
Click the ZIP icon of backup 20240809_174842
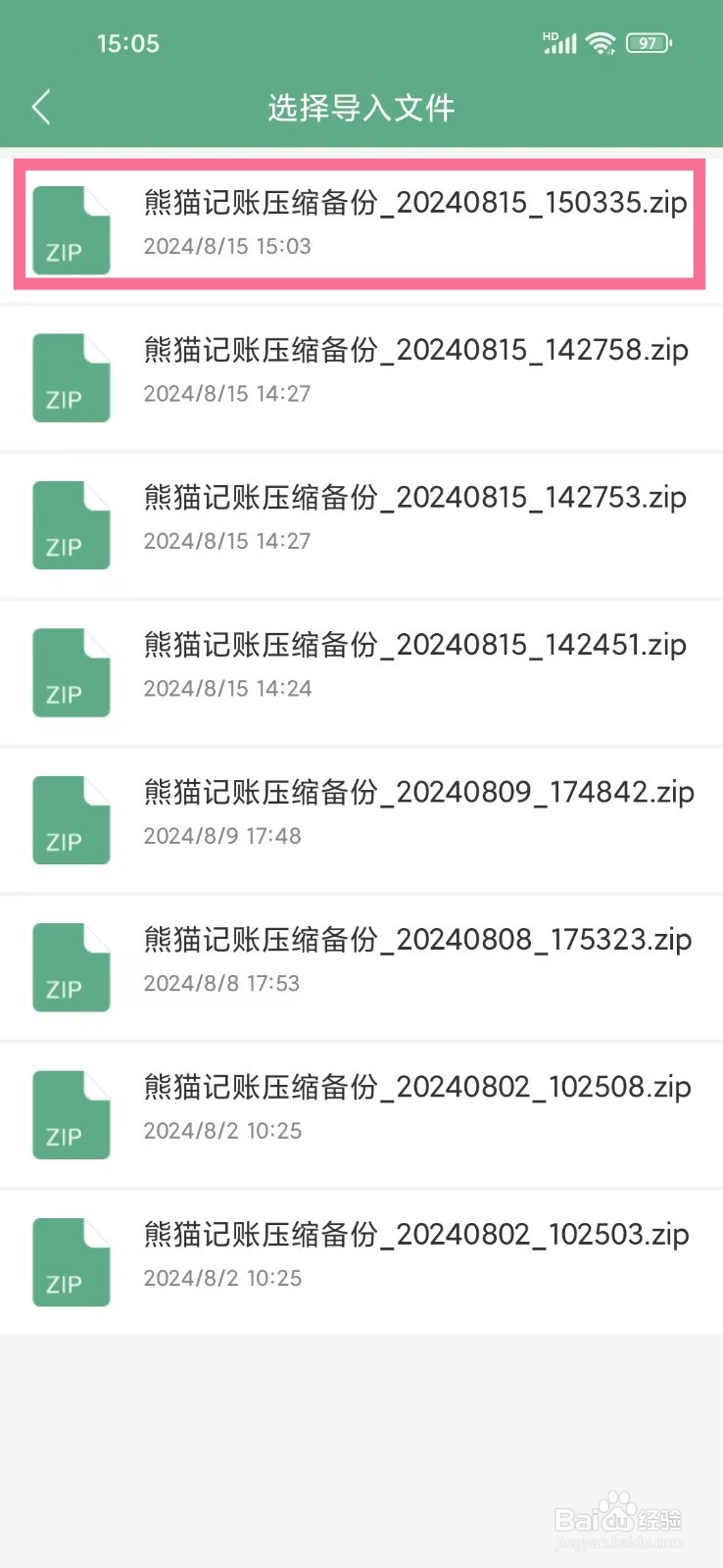(71, 818)
